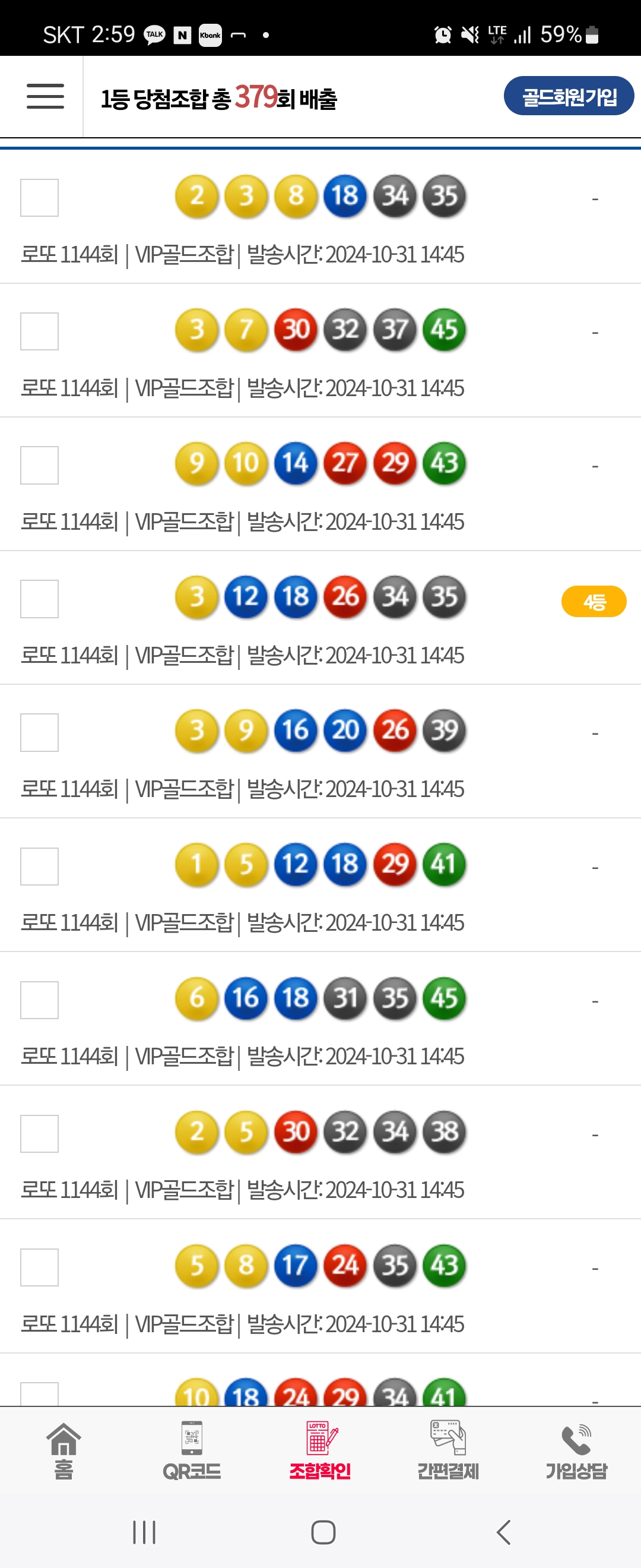
Task: Open the recent apps view
Action: [x=144, y=1532]
